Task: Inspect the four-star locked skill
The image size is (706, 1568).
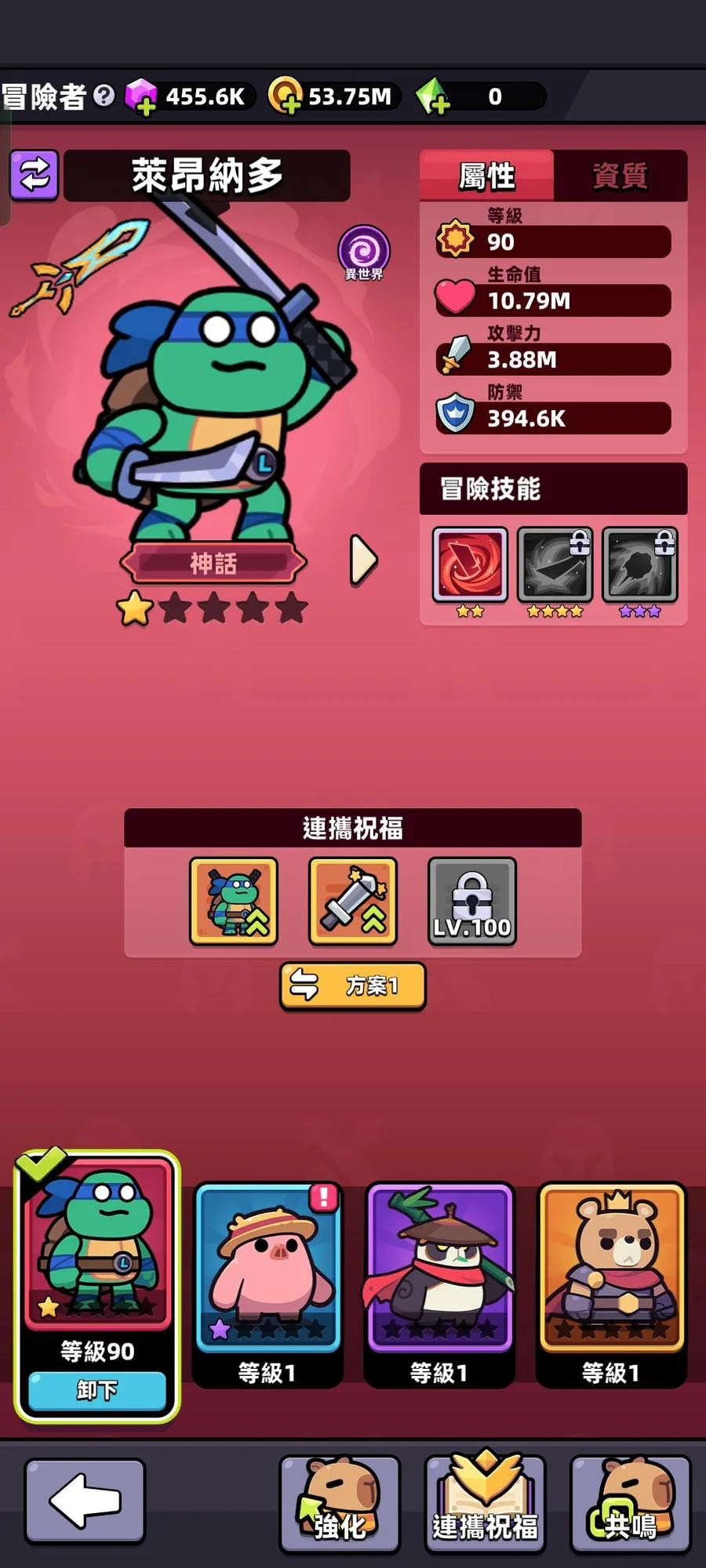Action: pyautogui.click(x=555, y=564)
